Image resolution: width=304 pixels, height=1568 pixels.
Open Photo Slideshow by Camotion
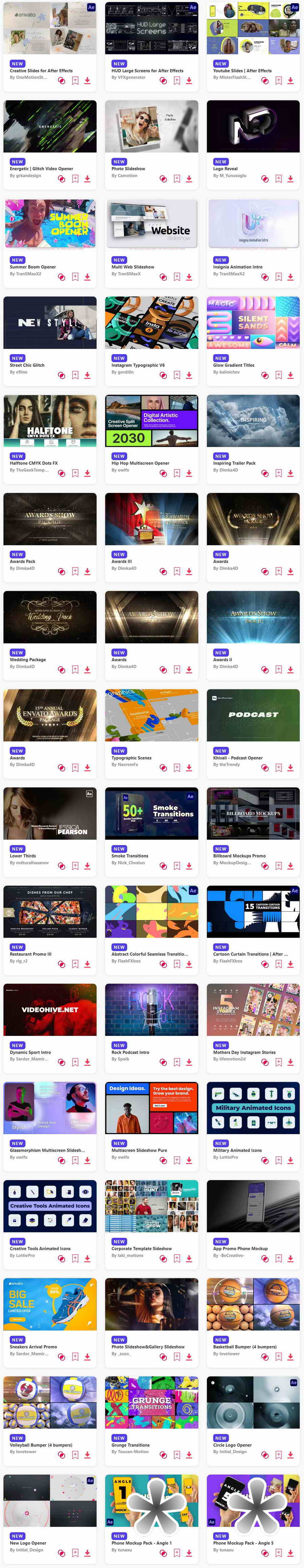coord(128,168)
